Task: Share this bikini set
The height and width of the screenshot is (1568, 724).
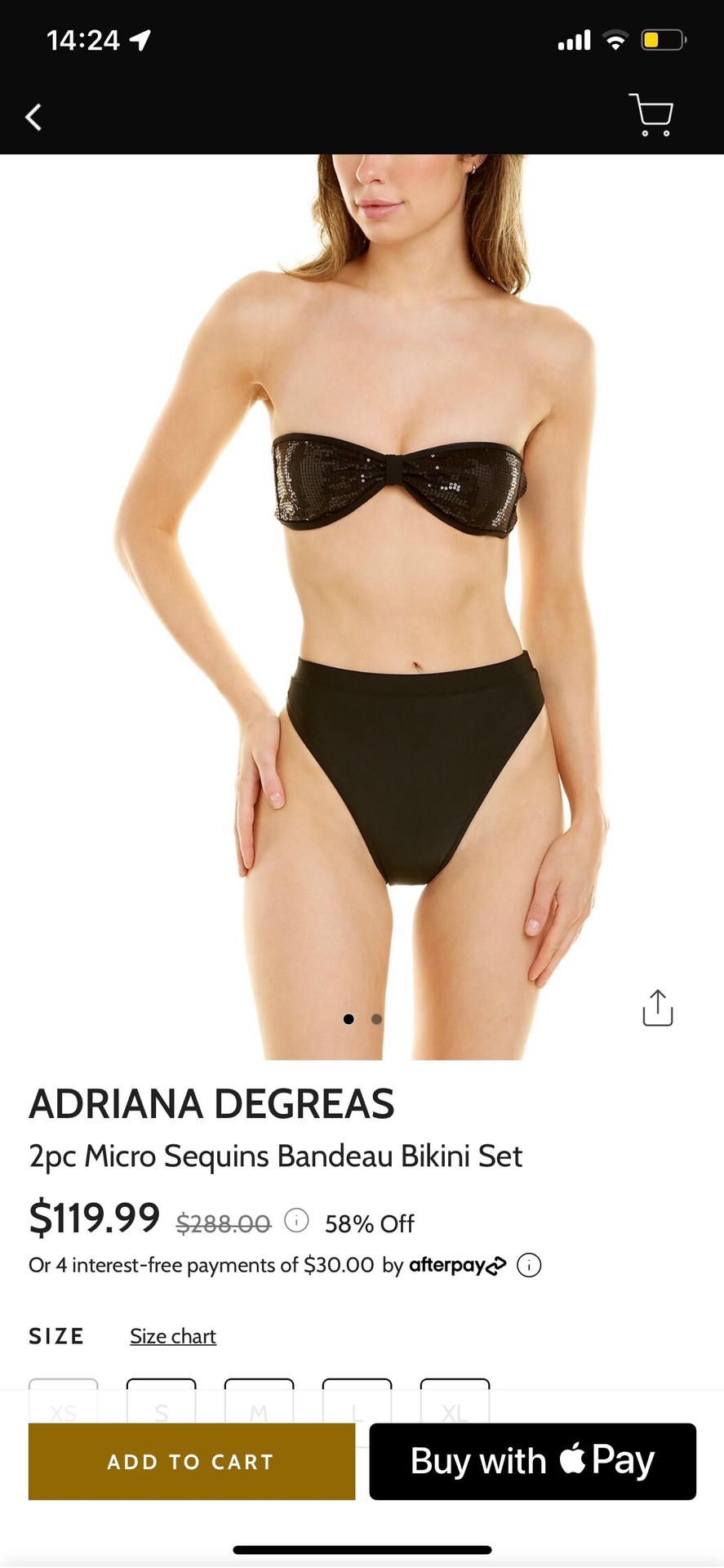Action: pyautogui.click(x=657, y=1008)
